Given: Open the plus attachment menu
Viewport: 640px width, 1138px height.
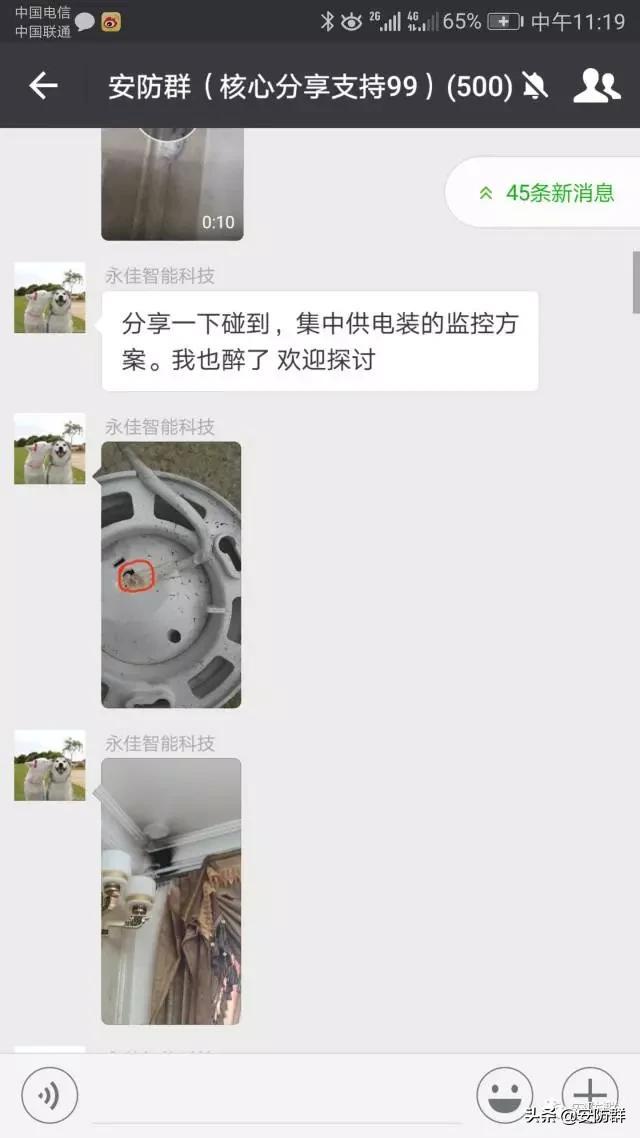Looking at the screenshot, I should [x=590, y=1092].
